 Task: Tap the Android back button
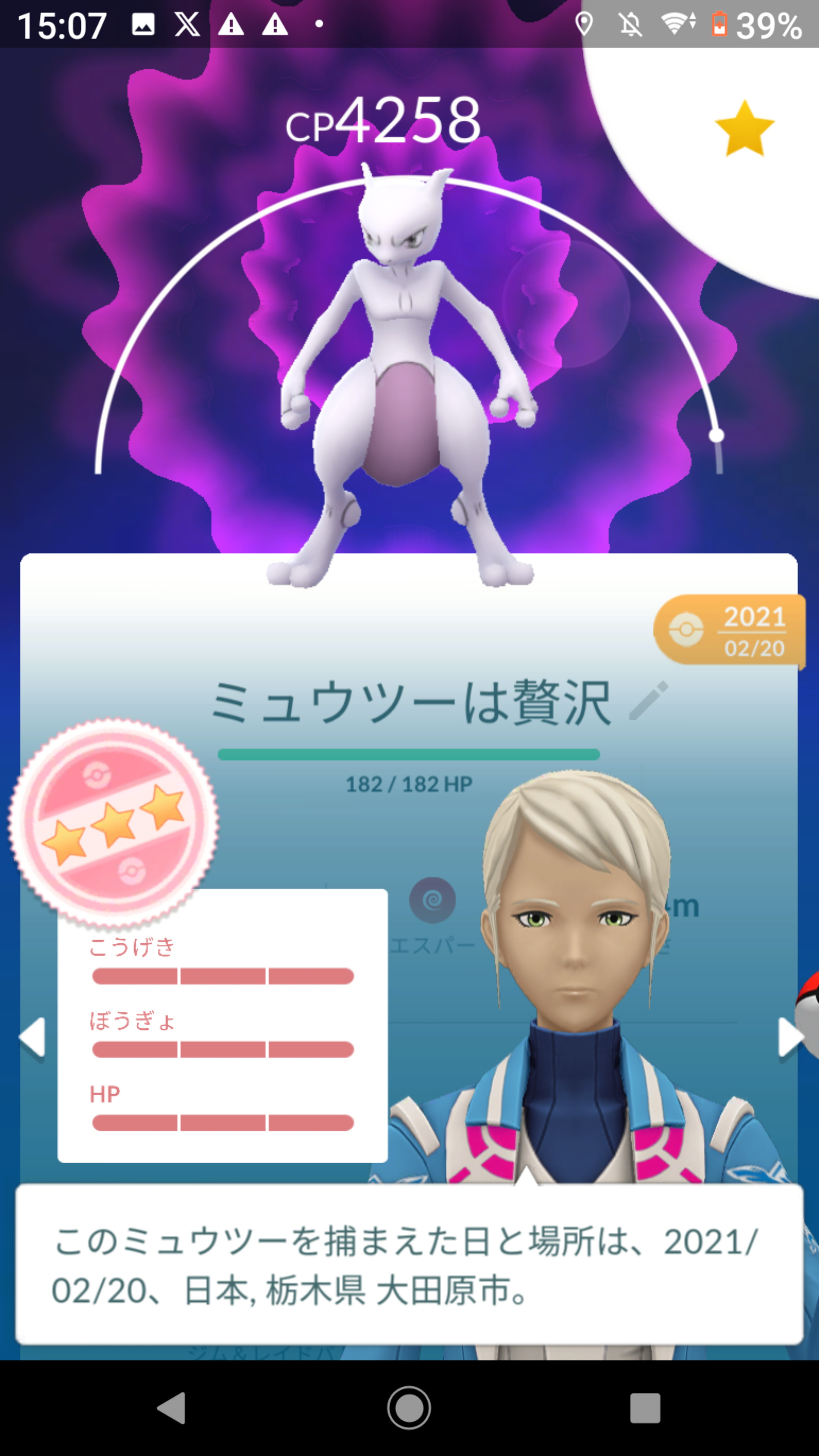(x=171, y=1407)
